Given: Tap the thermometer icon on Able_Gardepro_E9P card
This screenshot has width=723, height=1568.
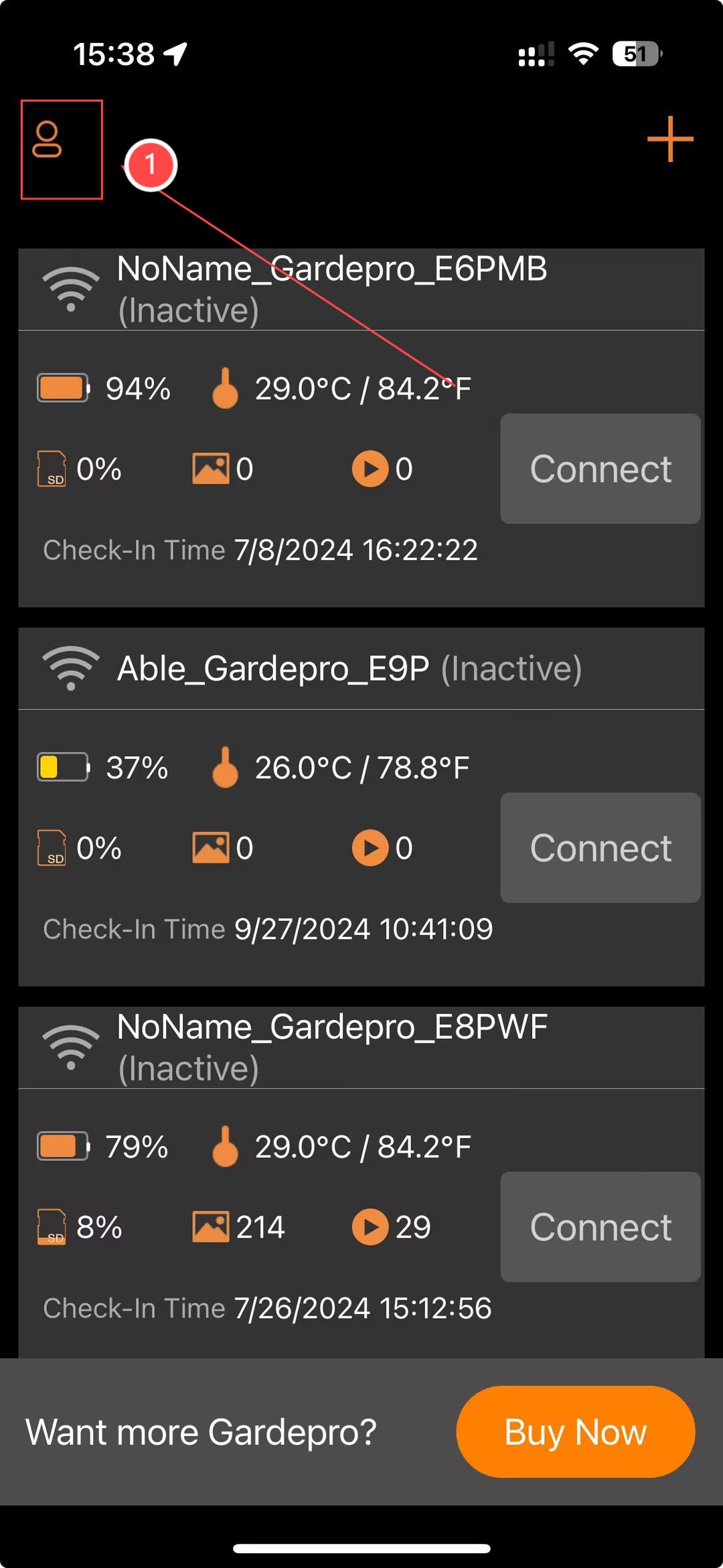Looking at the screenshot, I should [x=225, y=768].
